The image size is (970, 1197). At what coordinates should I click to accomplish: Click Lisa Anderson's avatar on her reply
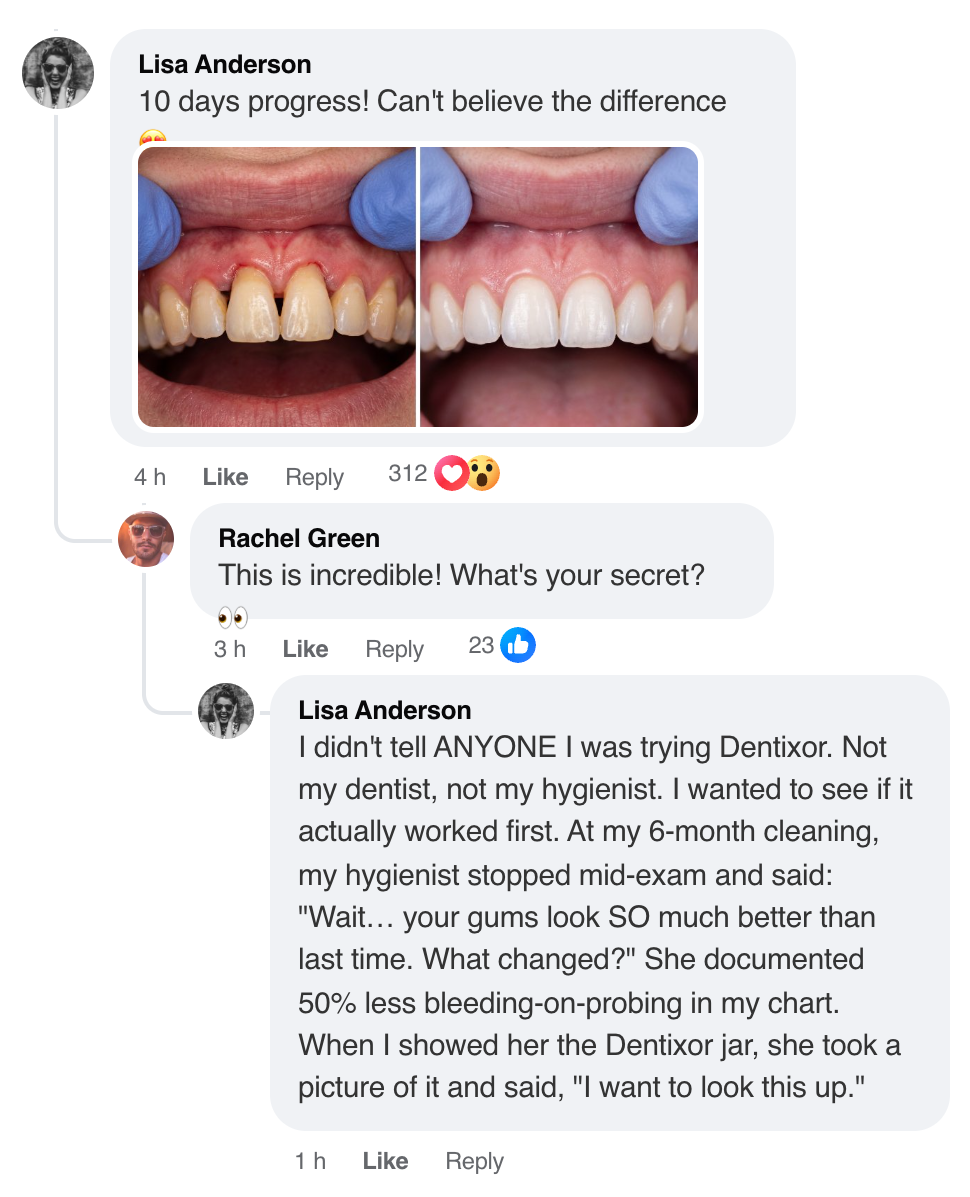pos(226,710)
